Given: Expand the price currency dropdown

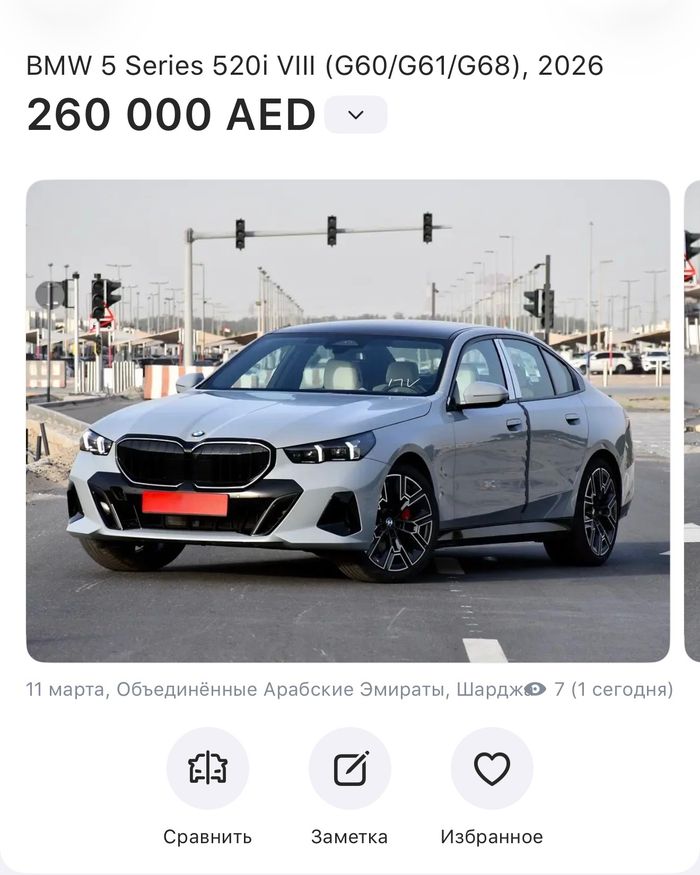Looking at the screenshot, I should click(x=355, y=115).
